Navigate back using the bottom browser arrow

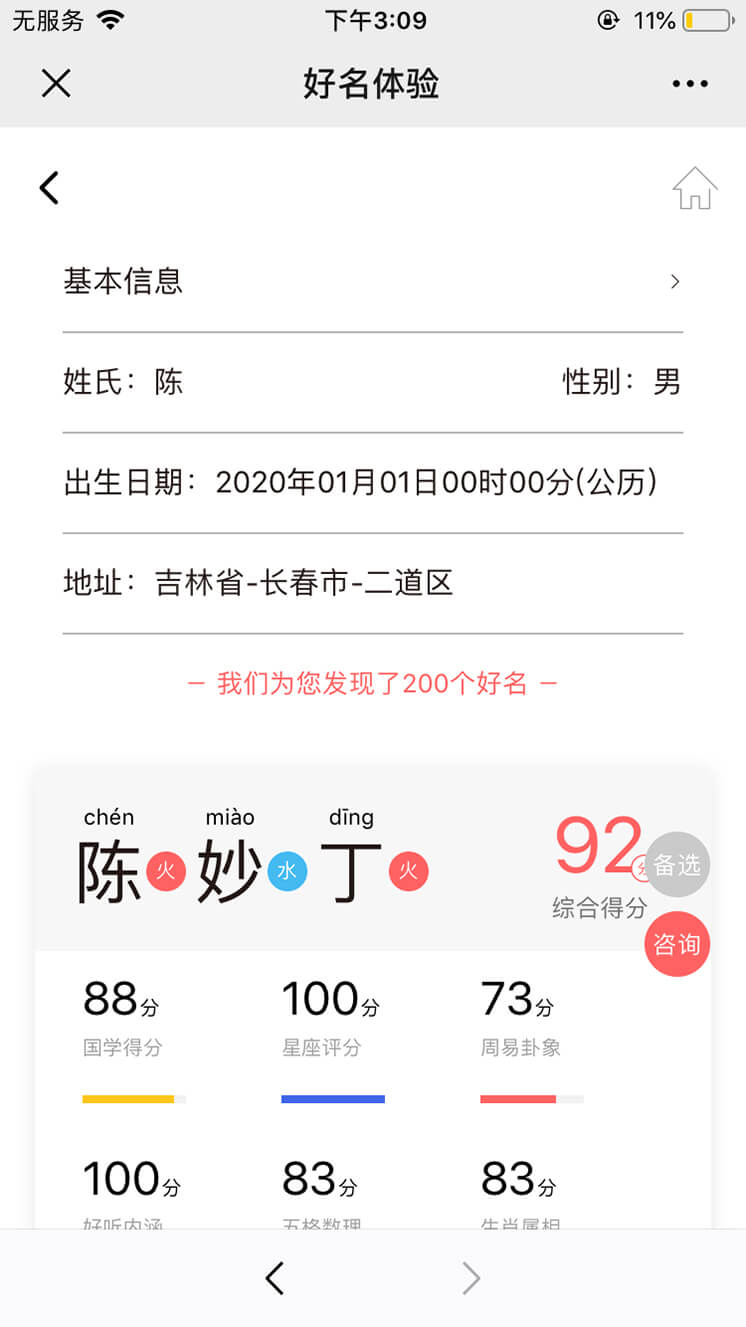(275, 1277)
